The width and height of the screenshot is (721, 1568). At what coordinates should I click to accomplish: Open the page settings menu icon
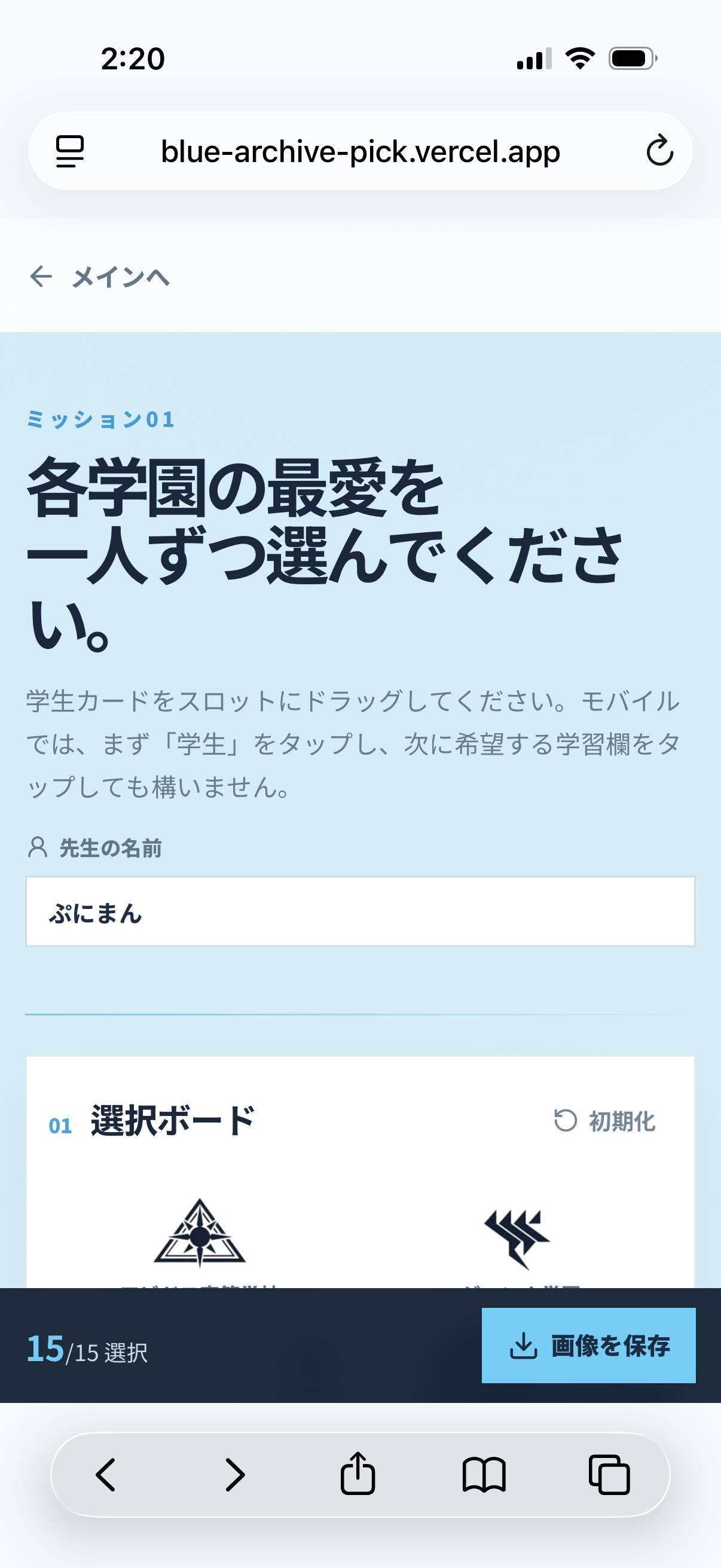[70, 151]
